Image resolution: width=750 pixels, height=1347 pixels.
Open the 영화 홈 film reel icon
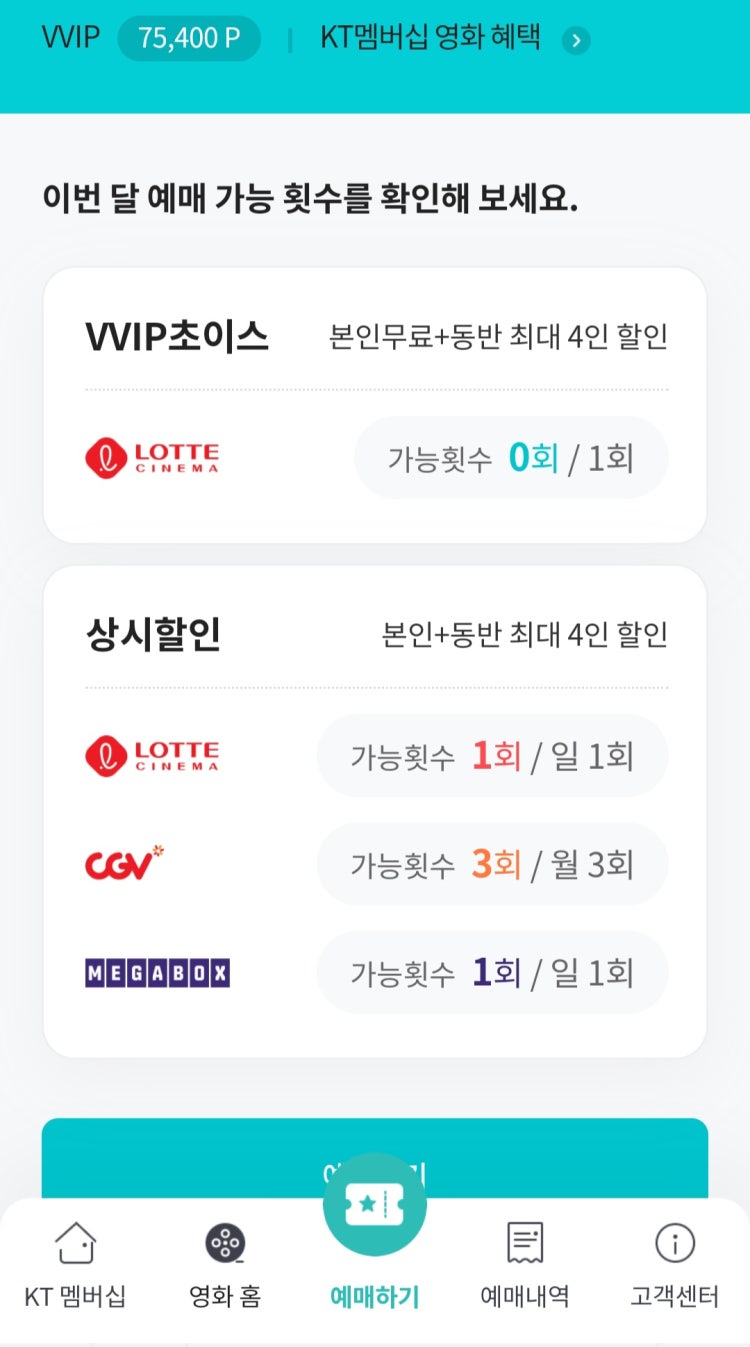[225, 1245]
